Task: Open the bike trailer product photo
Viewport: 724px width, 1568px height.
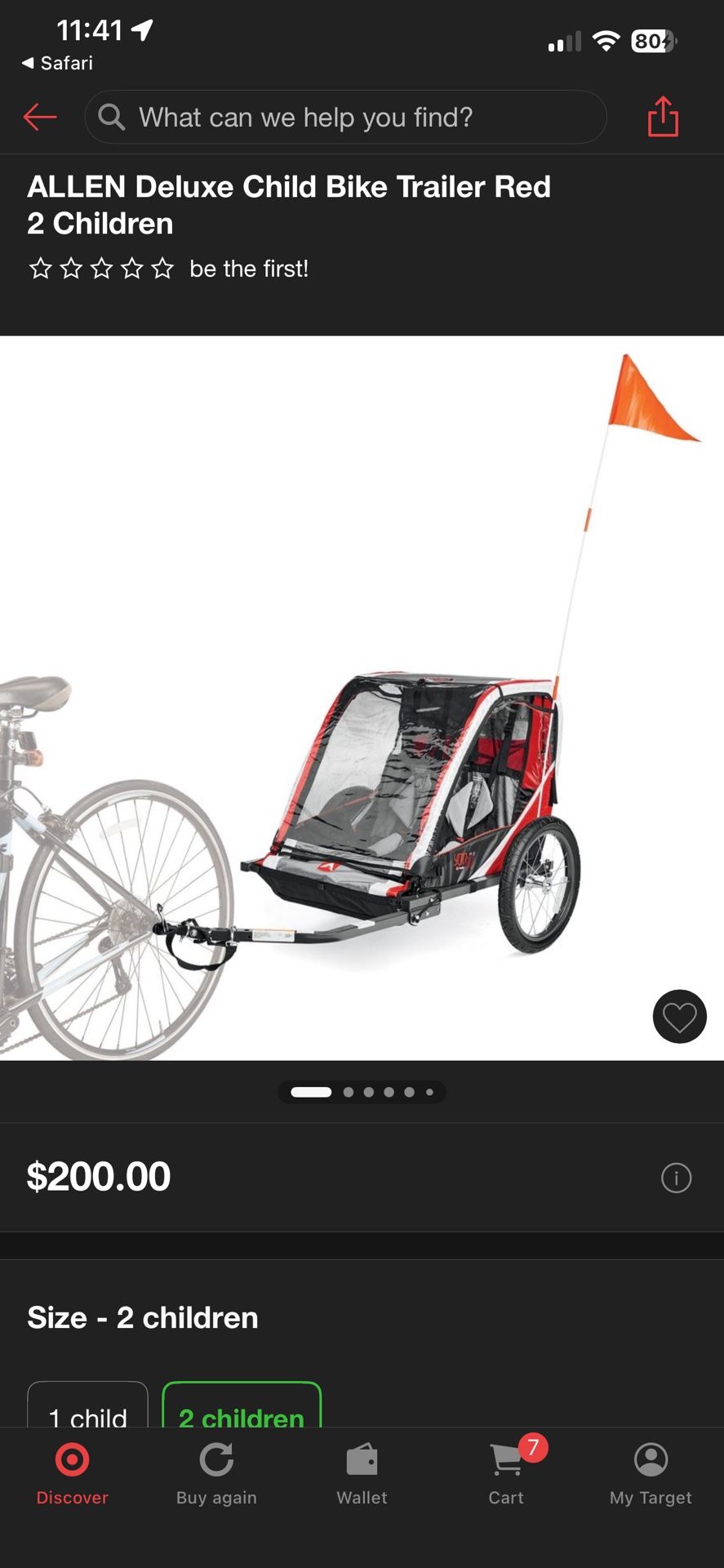Action: pyautogui.click(x=362, y=698)
